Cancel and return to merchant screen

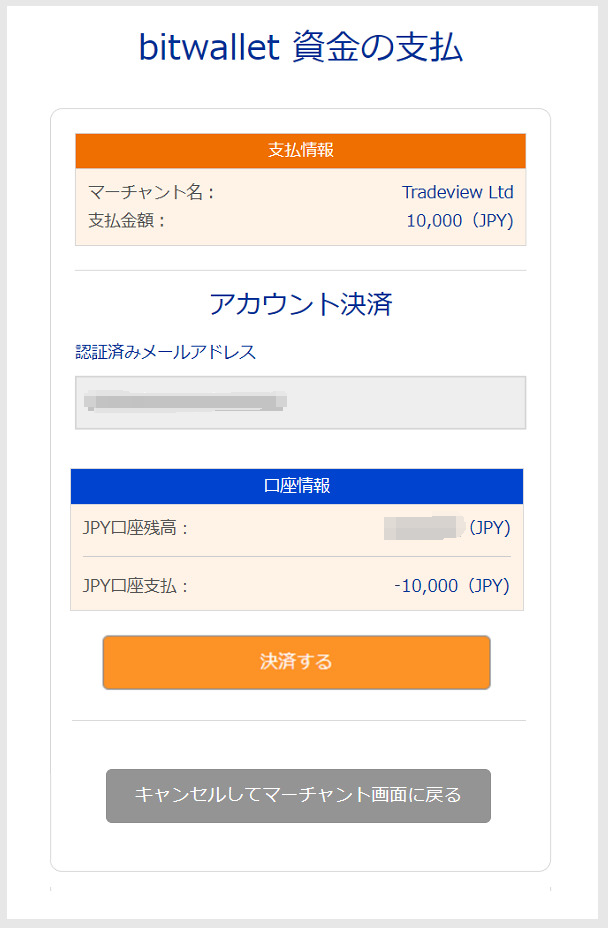point(298,796)
